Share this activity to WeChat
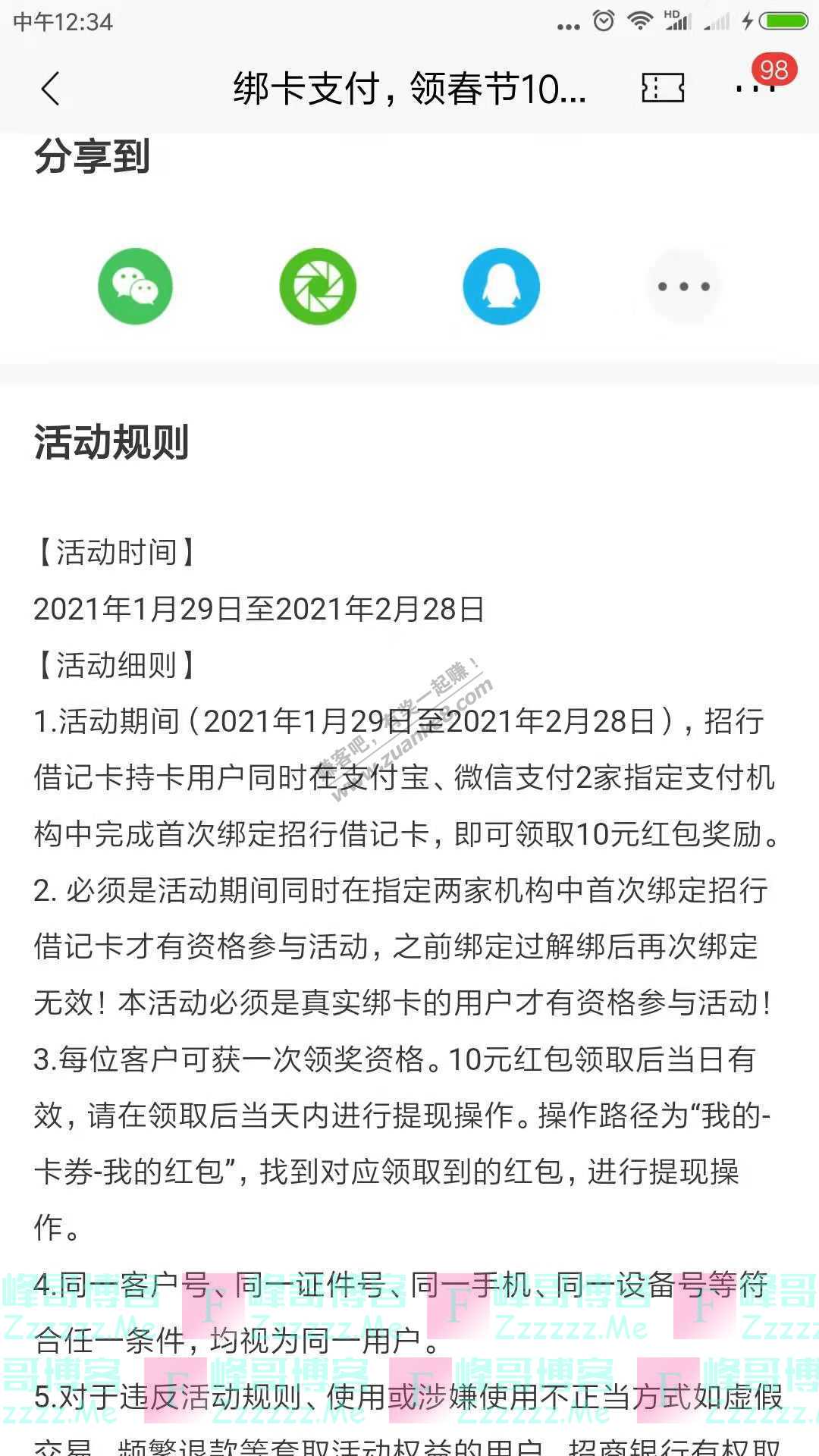819x1456 pixels. 136,286
